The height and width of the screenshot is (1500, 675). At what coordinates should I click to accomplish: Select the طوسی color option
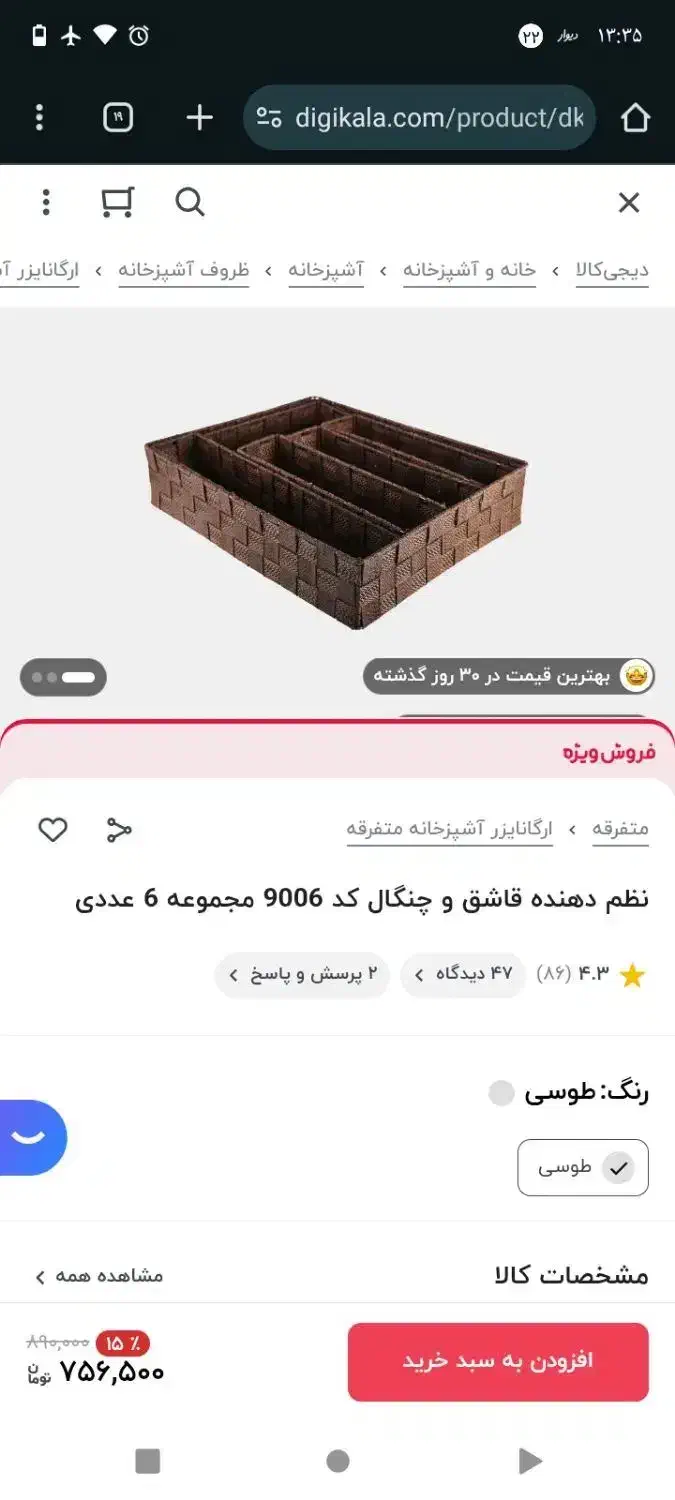(x=583, y=1167)
